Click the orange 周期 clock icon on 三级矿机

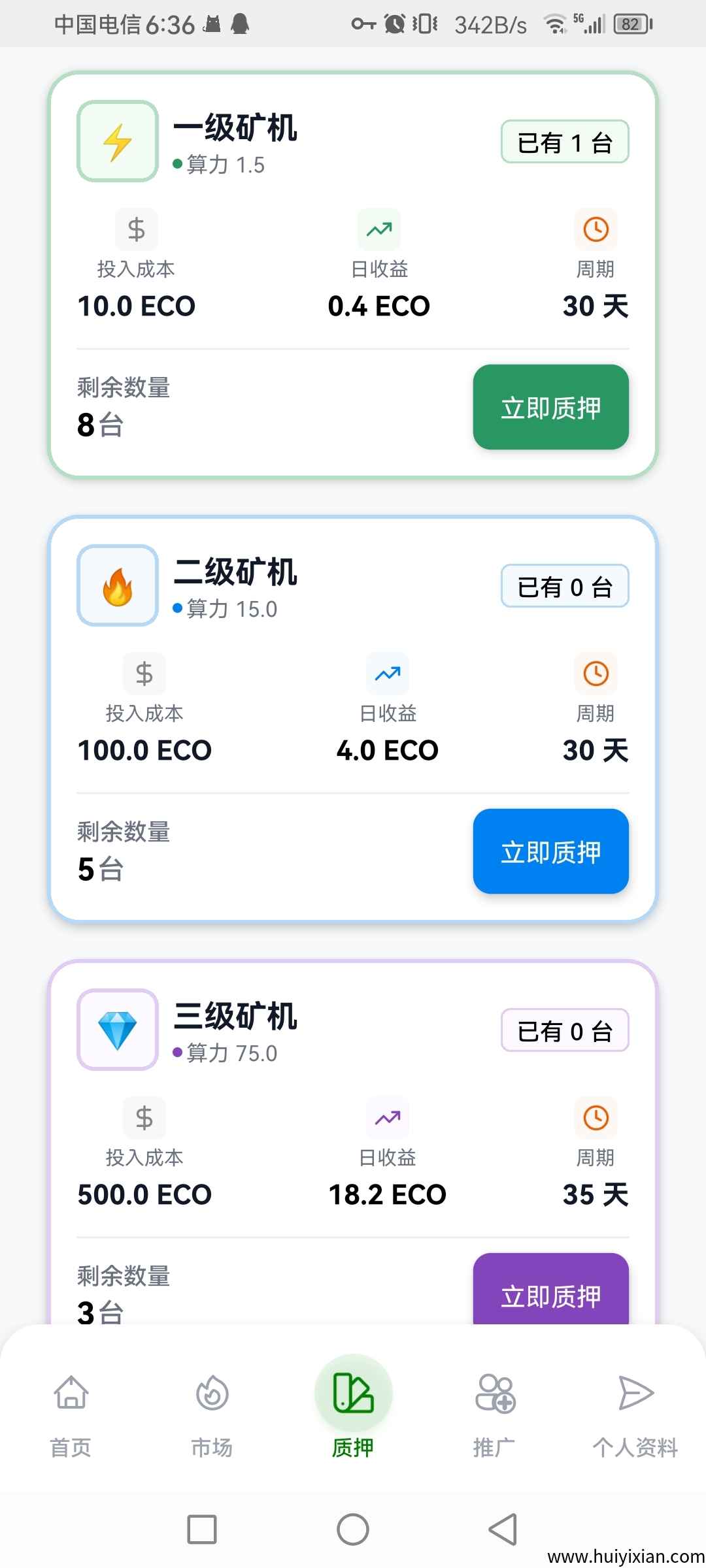(x=596, y=1118)
